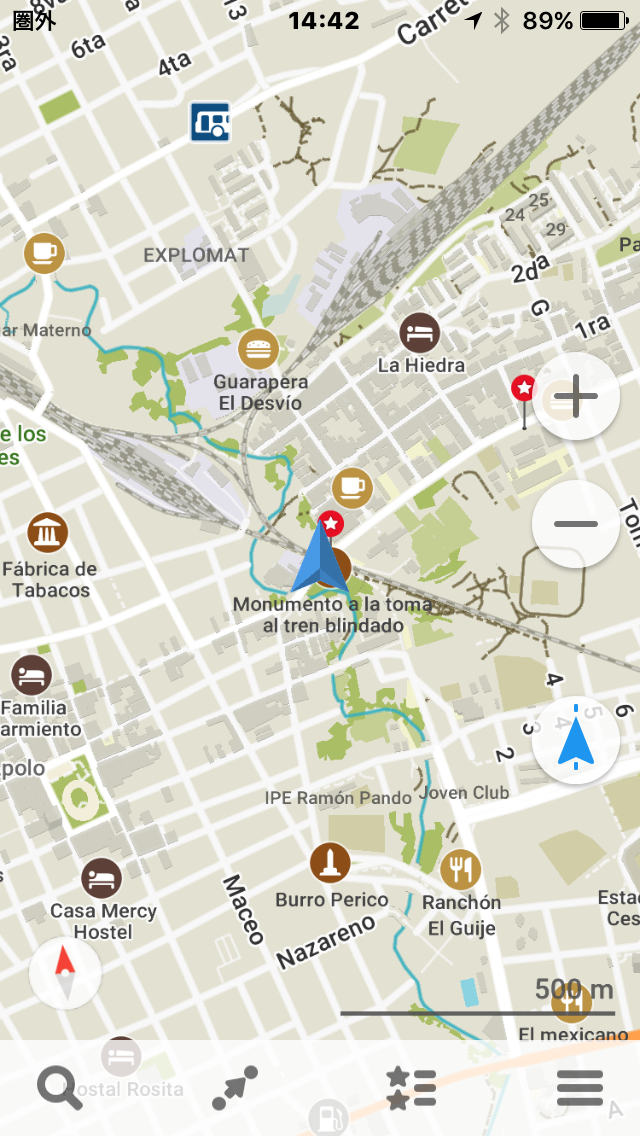Open bookmarks list
The height and width of the screenshot is (1136, 640).
point(412,1087)
